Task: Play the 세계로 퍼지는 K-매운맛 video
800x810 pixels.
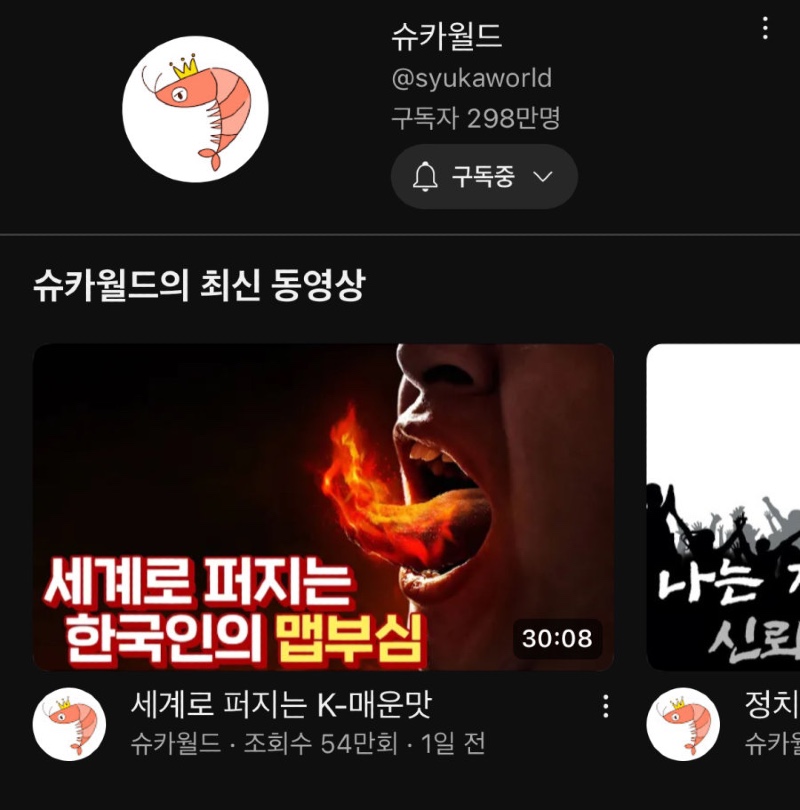Action: tap(323, 506)
